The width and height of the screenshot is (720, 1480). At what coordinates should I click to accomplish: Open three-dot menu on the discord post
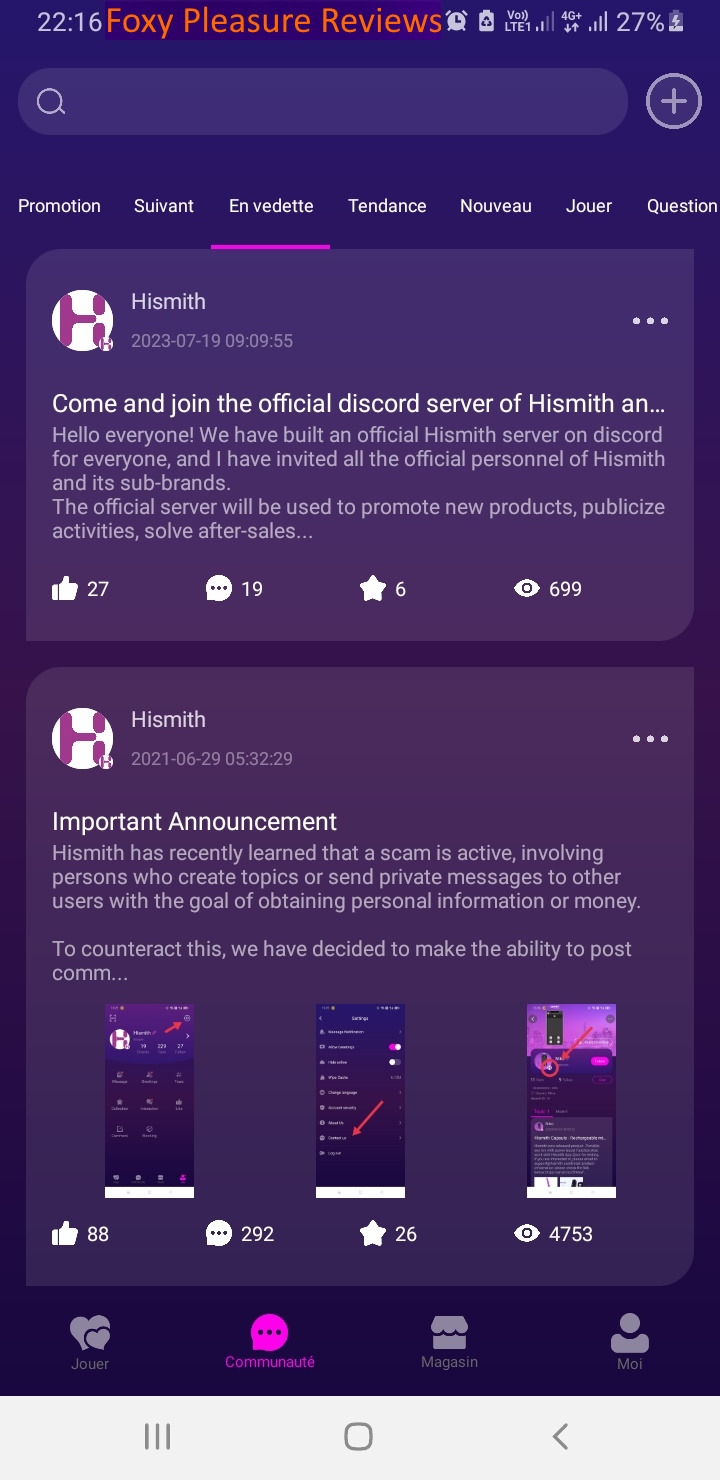[649, 320]
